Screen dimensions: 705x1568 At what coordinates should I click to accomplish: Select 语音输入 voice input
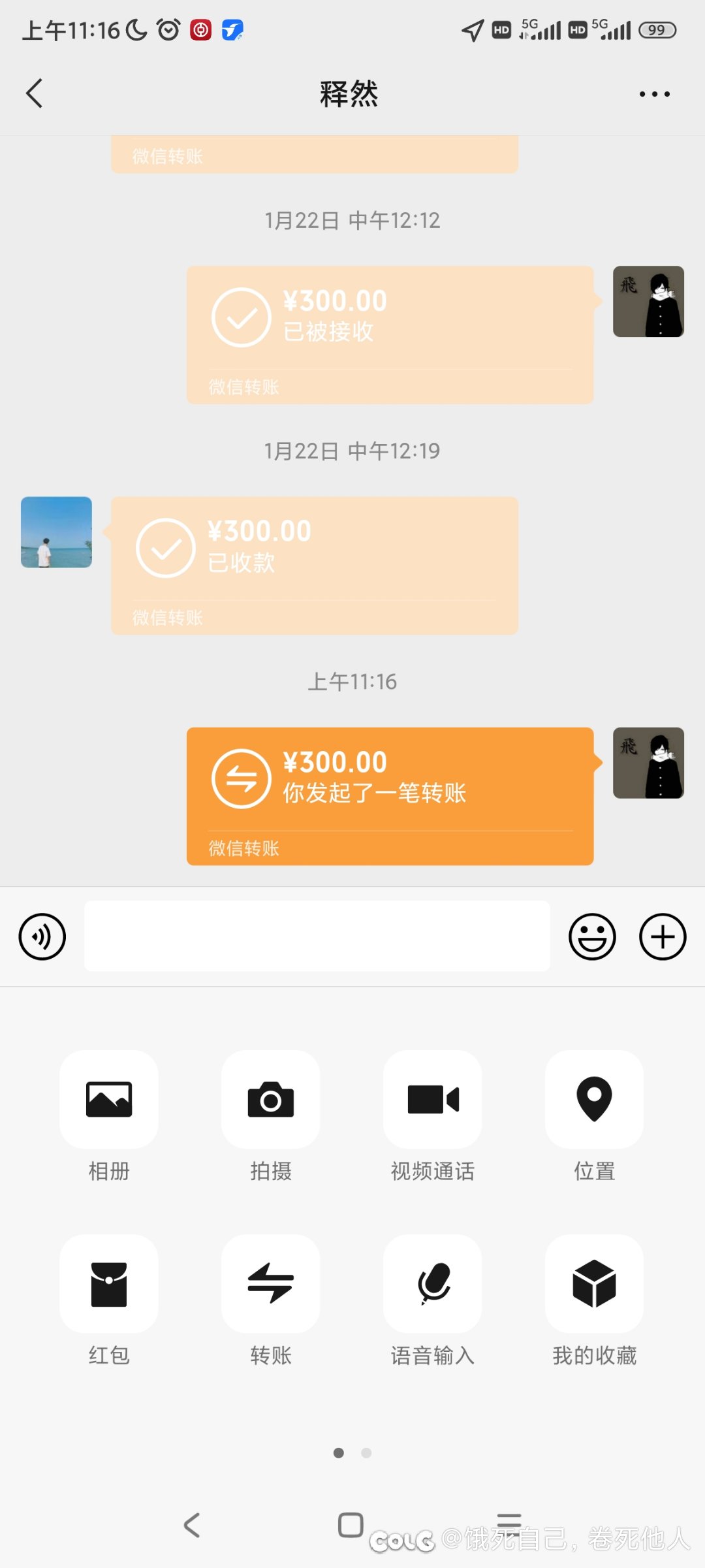(433, 1284)
